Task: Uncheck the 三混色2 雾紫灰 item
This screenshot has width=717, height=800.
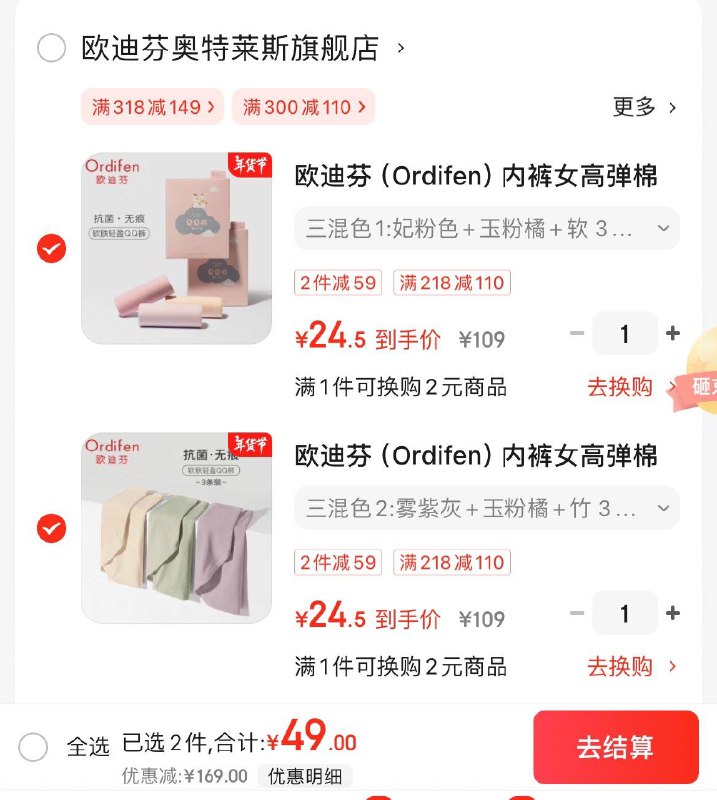Action: tap(51, 528)
